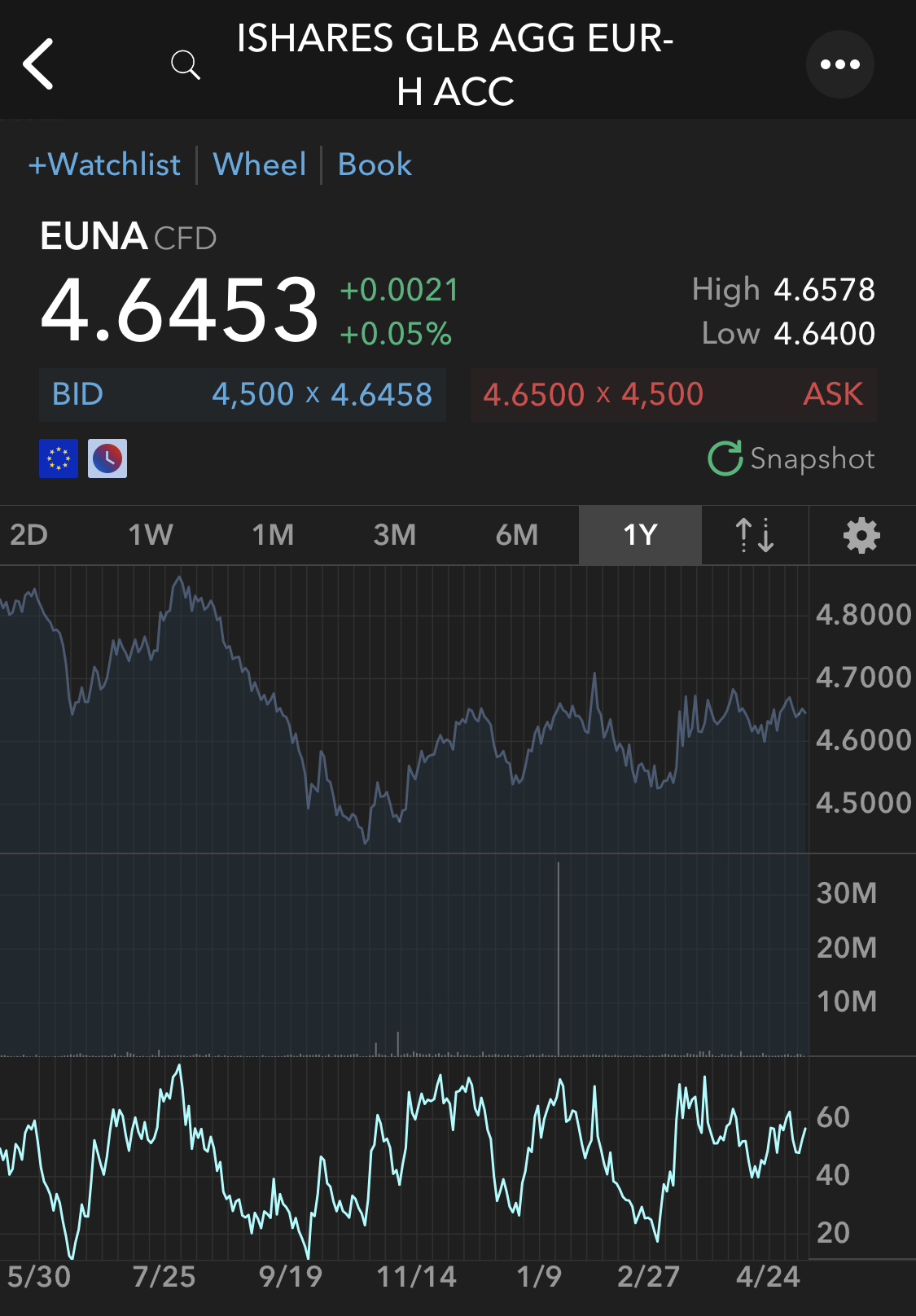The height and width of the screenshot is (1316, 916).
Task: Open the three-dot overflow menu
Action: [839, 64]
